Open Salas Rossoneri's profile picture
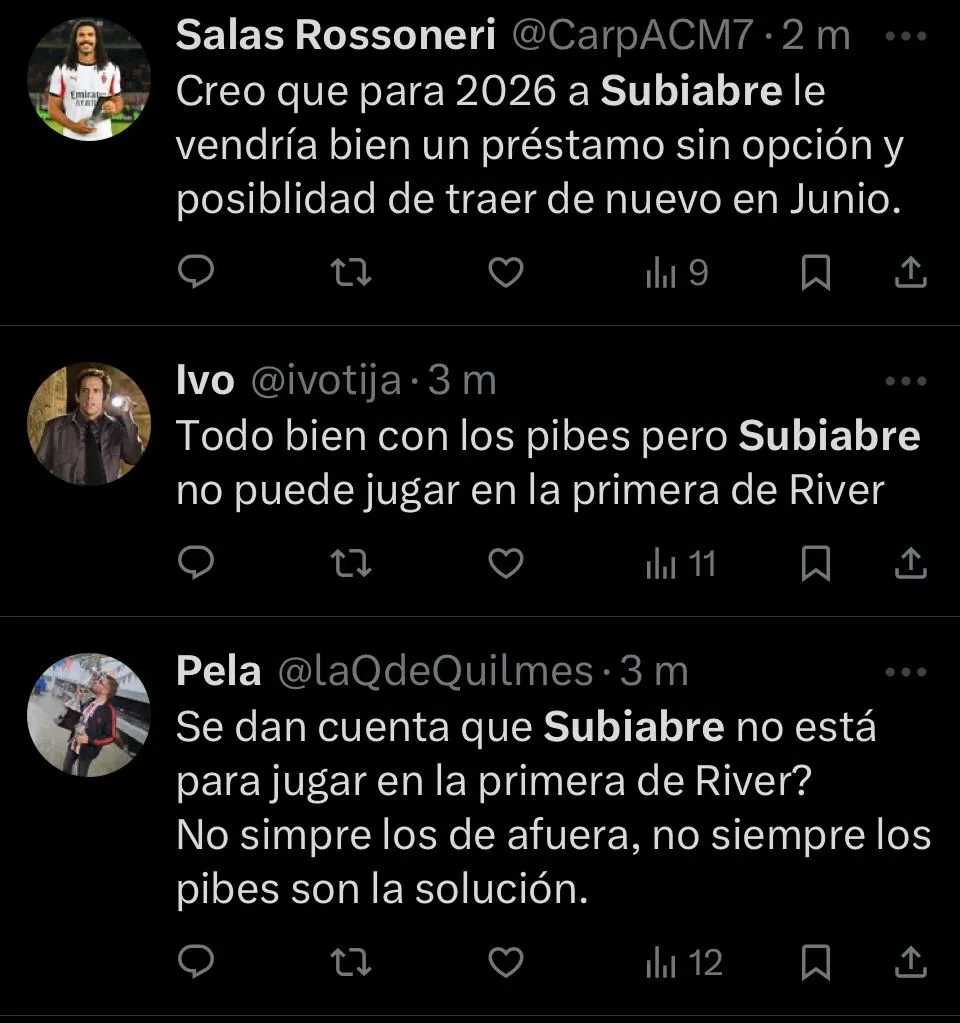 (89, 78)
